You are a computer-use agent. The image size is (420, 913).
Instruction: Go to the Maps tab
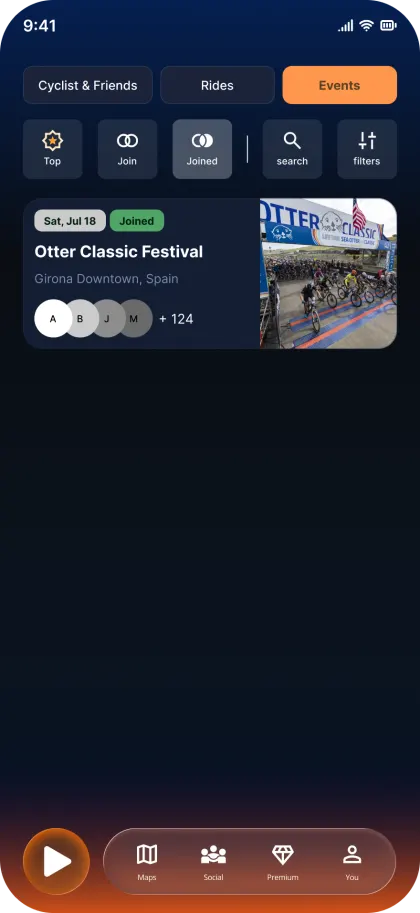pos(147,862)
